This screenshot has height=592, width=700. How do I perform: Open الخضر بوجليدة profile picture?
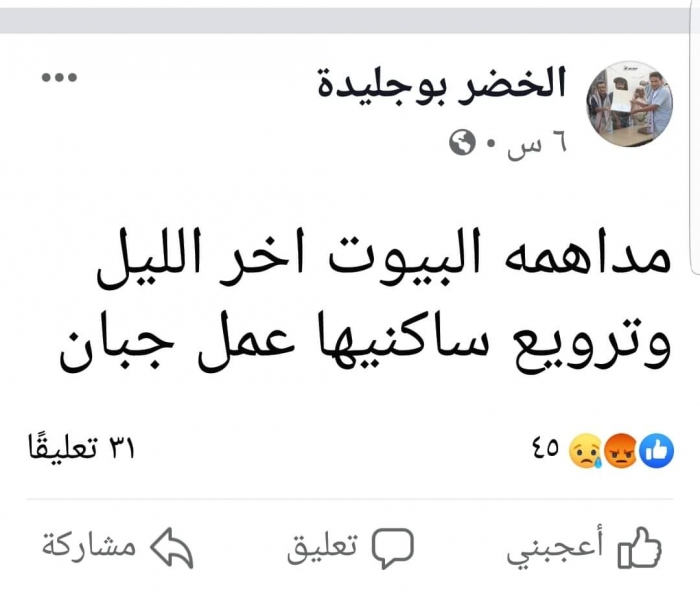[x=629, y=103]
